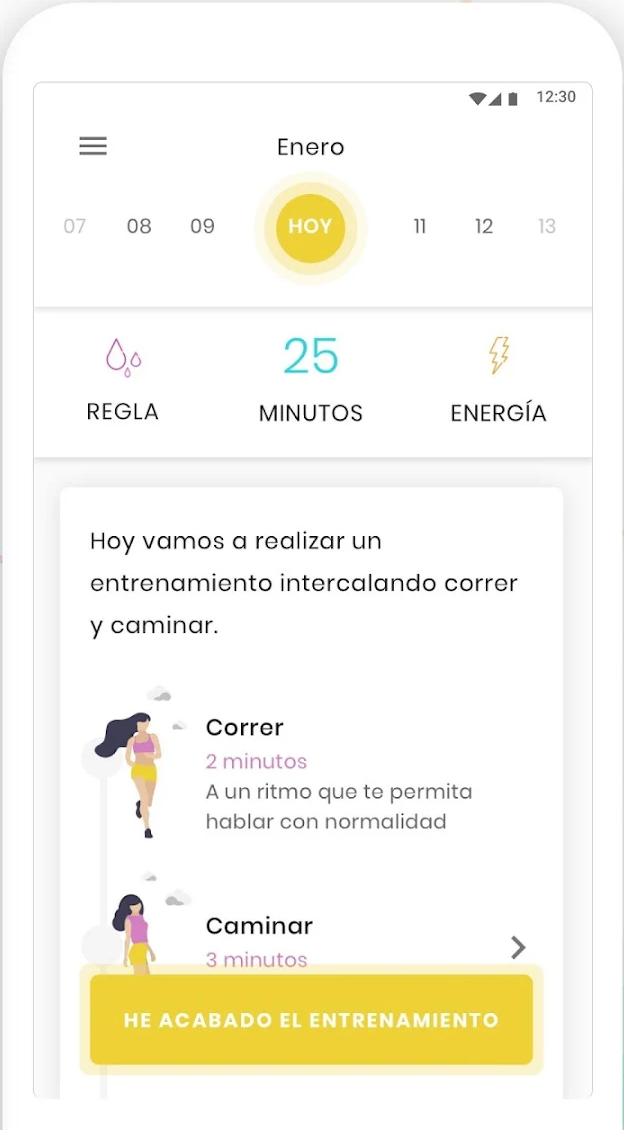The height and width of the screenshot is (1130, 624).
Task: Tap He acabado el entrenamiento button
Action: tap(311, 1020)
